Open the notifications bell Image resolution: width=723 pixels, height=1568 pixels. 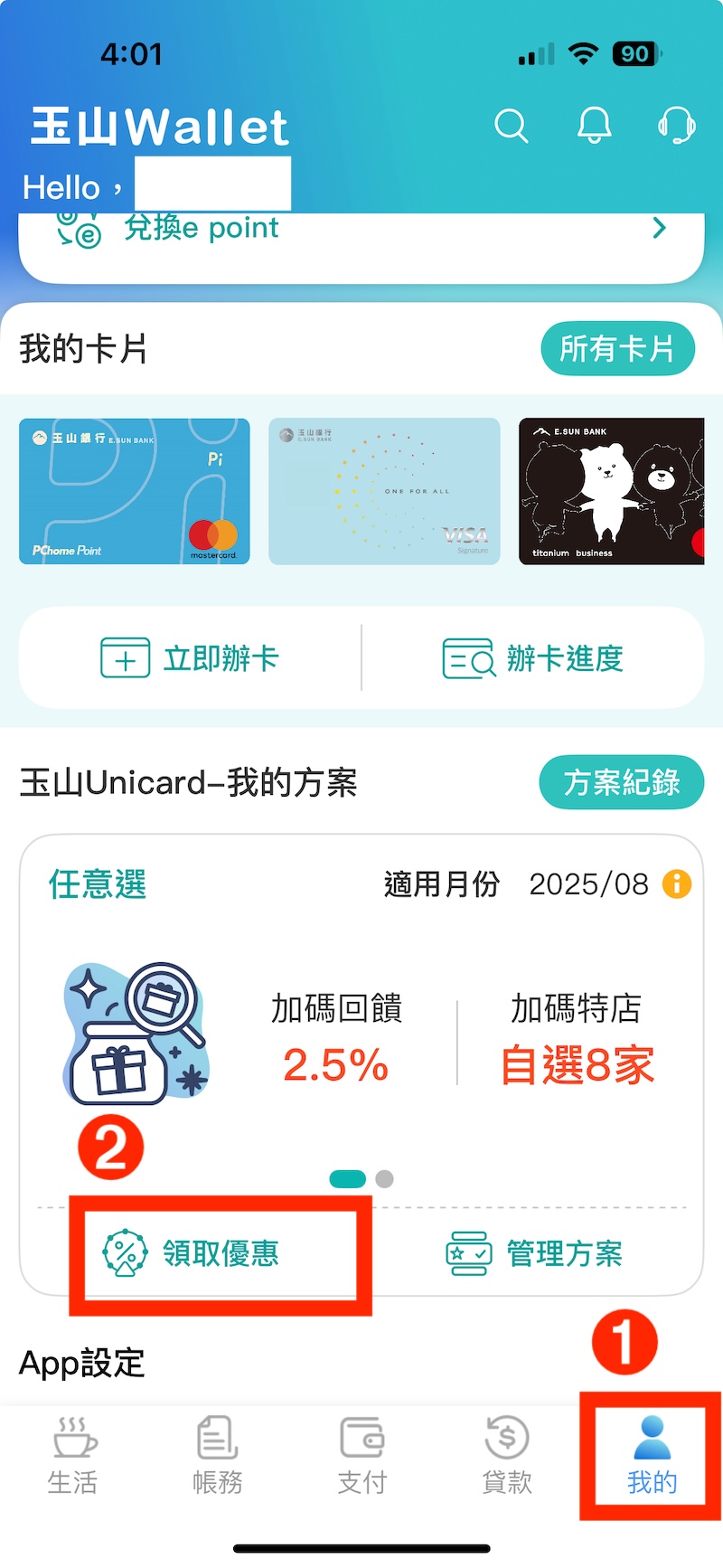tap(594, 126)
